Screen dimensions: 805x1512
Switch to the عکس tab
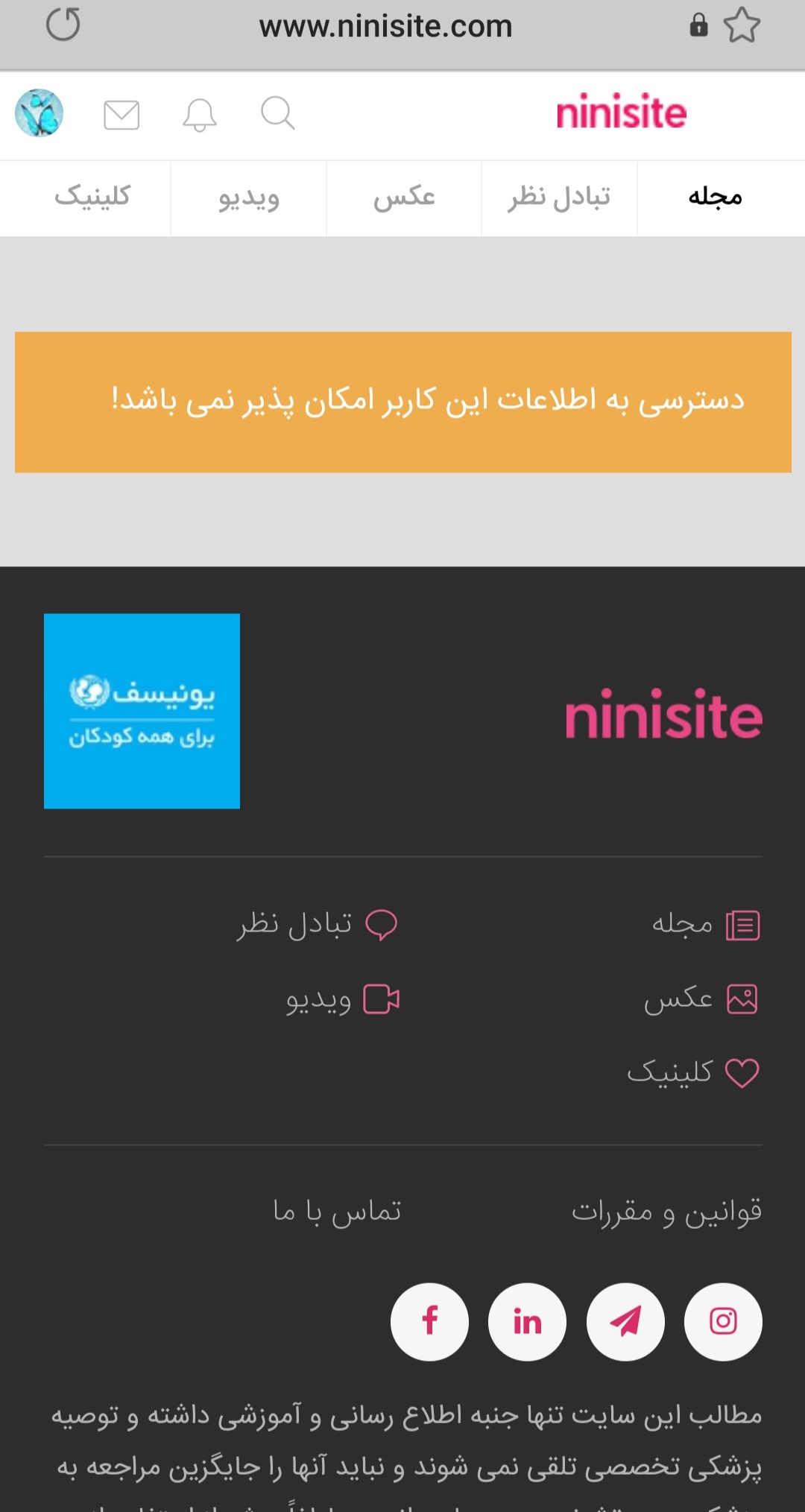point(404,197)
